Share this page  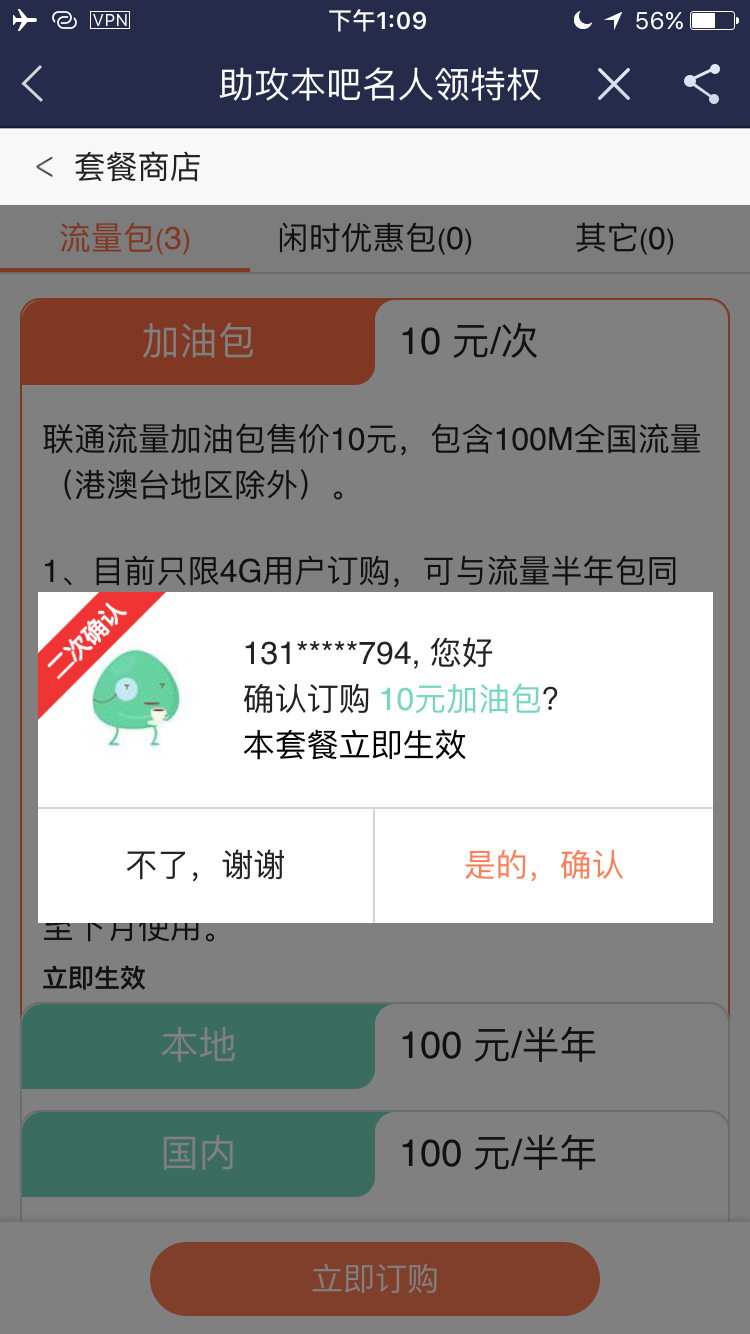pos(702,84)
